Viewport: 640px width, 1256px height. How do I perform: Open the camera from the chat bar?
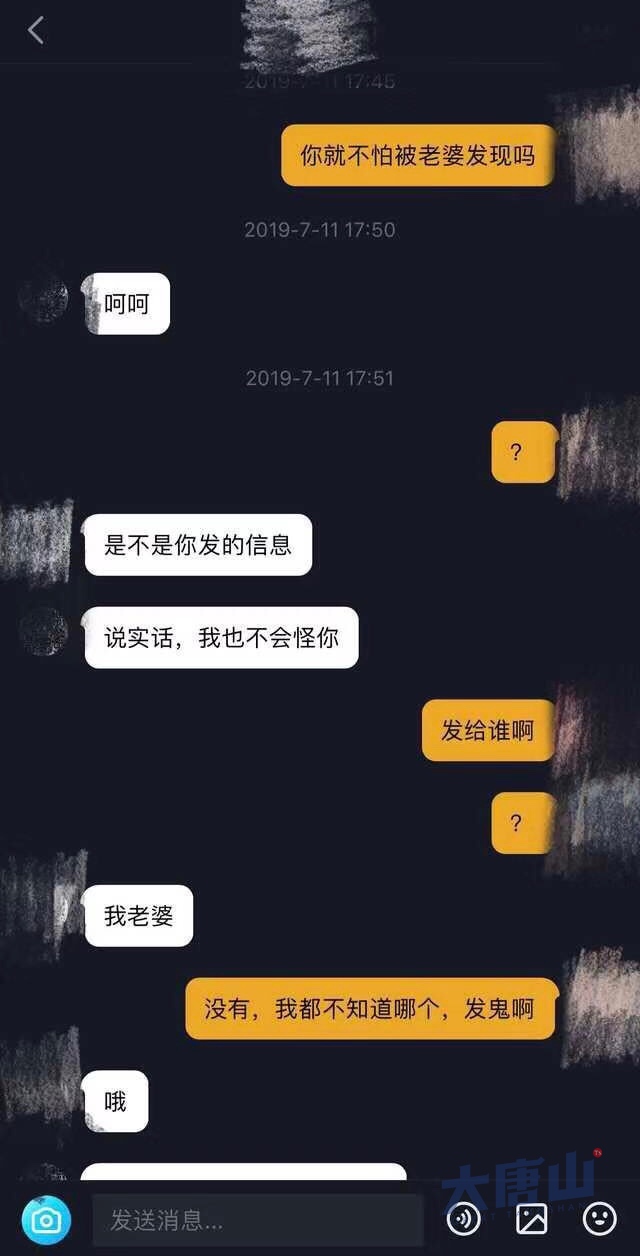click(x=46, y=1220)
